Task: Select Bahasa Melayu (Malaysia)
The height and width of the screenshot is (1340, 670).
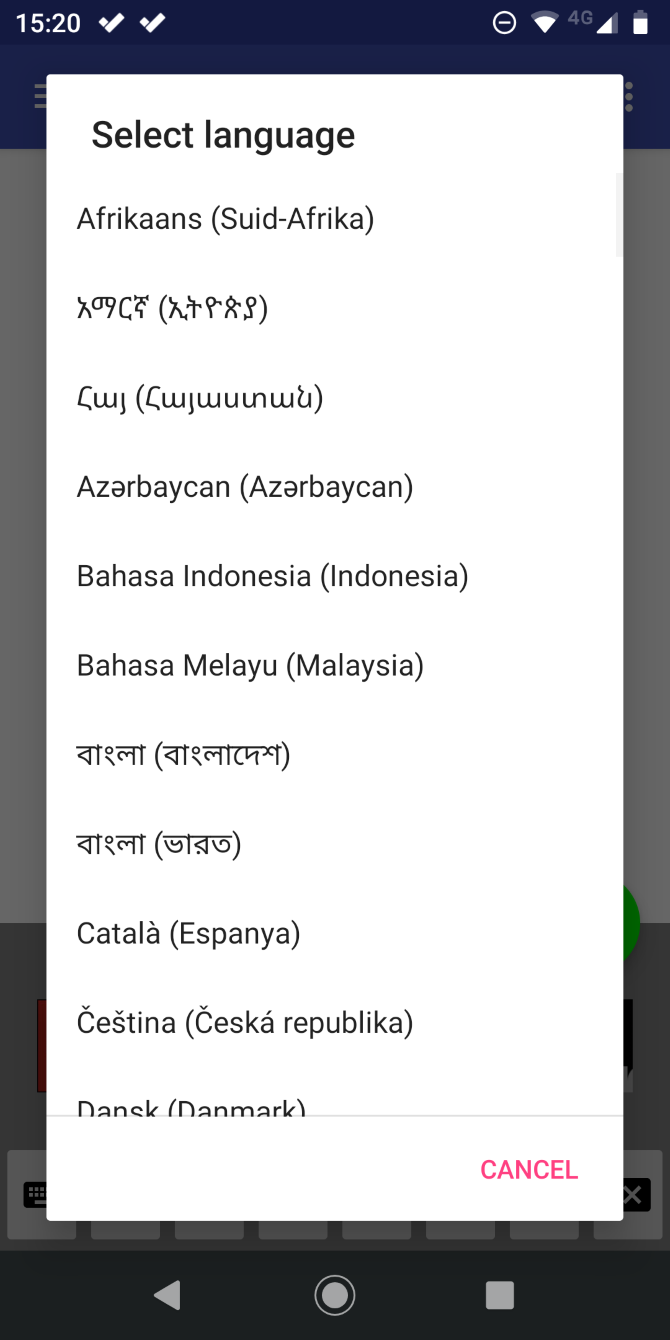Action: (x=250, y=665)
